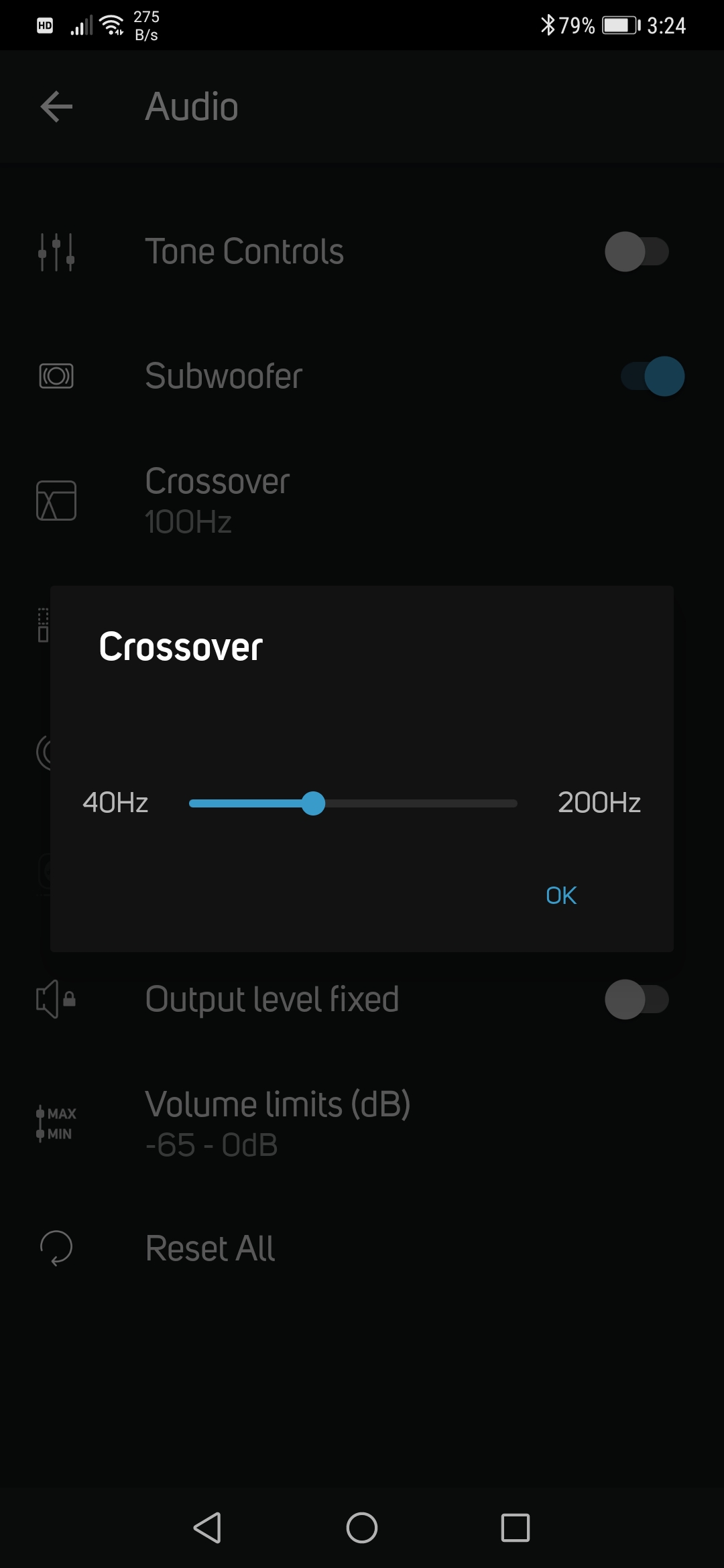
Task: Confirm crossover with OK button
Action: [561, 895]
